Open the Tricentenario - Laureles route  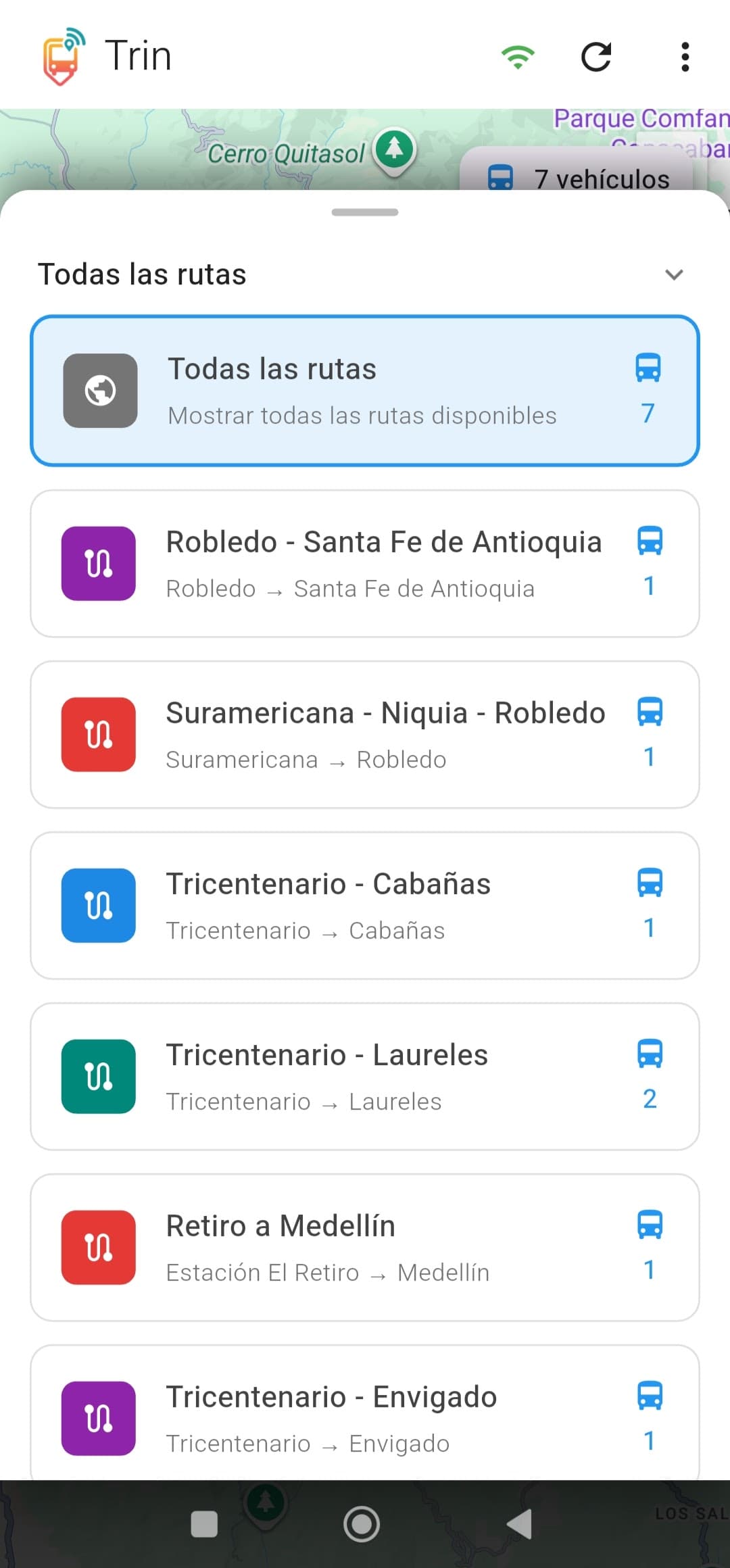[x=365, y=1076]
